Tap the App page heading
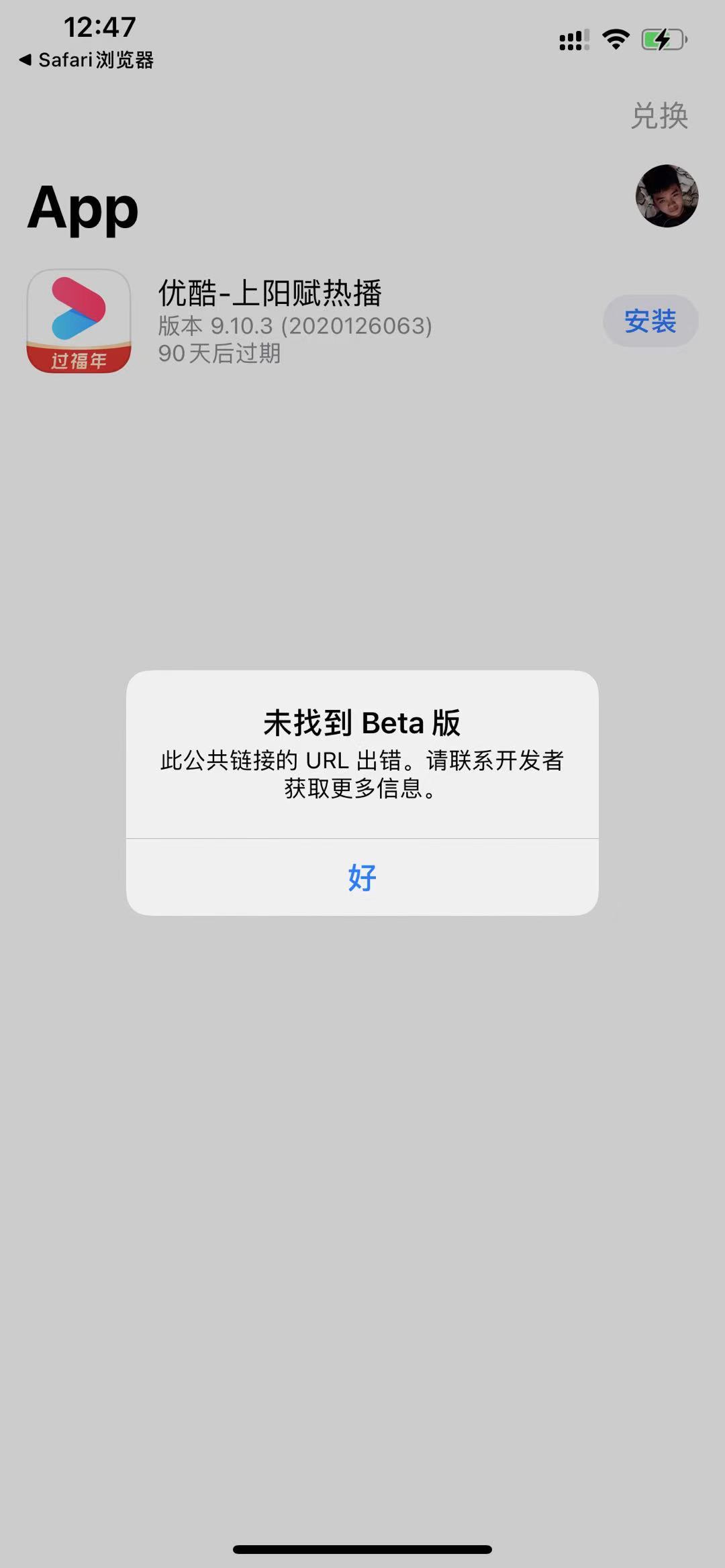The width and height of the screenshot is (725, 1568). (x=83, y=209)
